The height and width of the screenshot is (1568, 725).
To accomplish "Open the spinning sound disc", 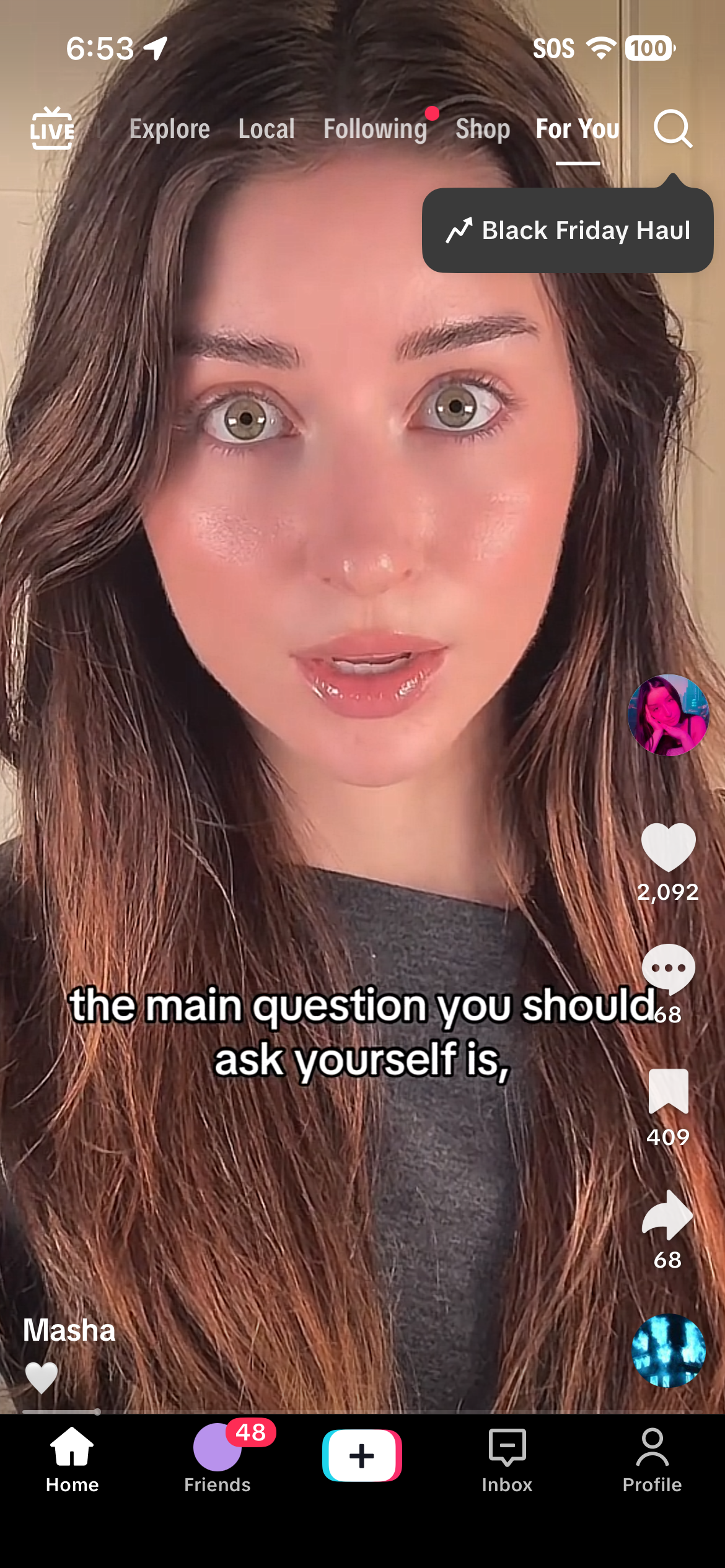I will pyautogui.click(x=668, y=1350).
